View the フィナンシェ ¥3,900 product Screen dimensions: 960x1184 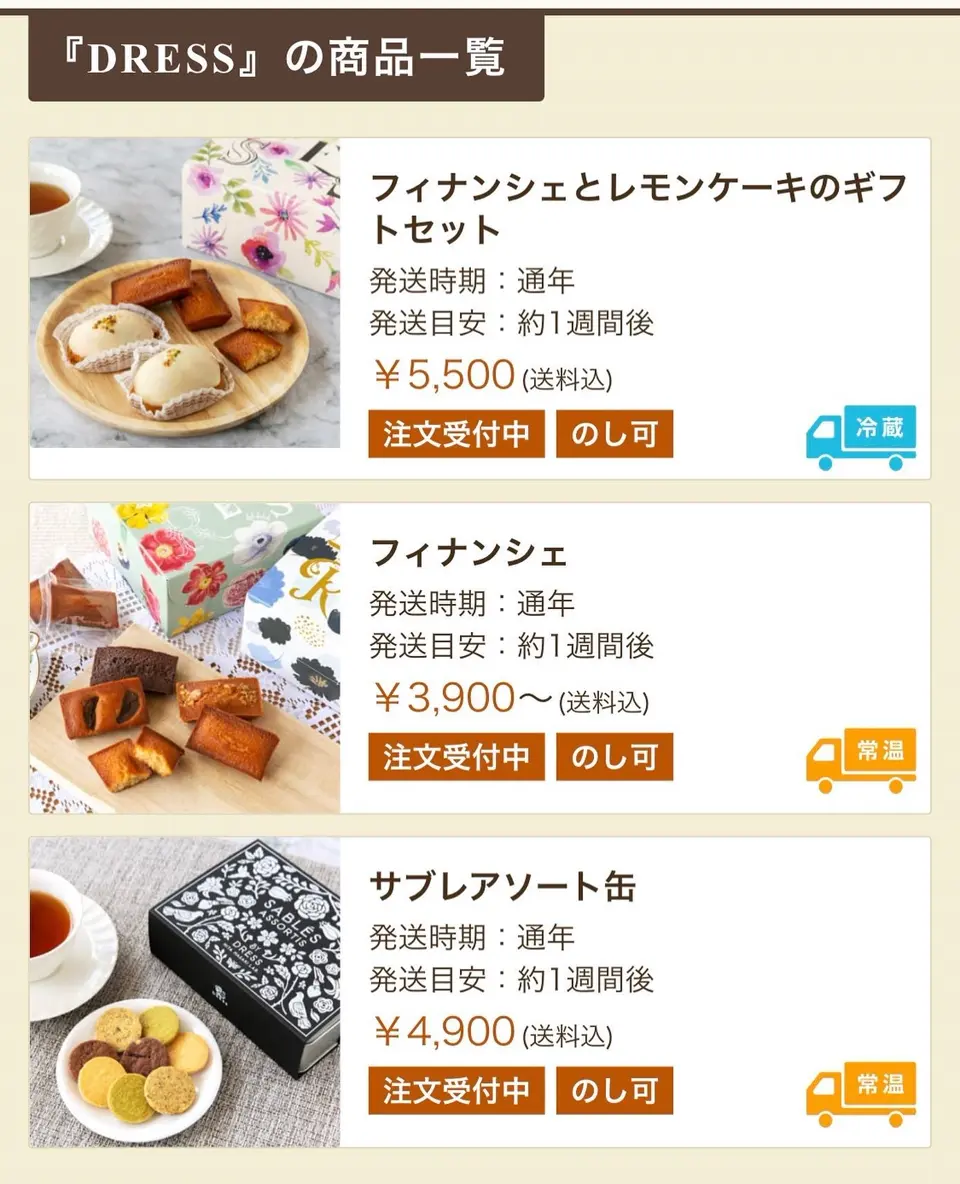468,553
